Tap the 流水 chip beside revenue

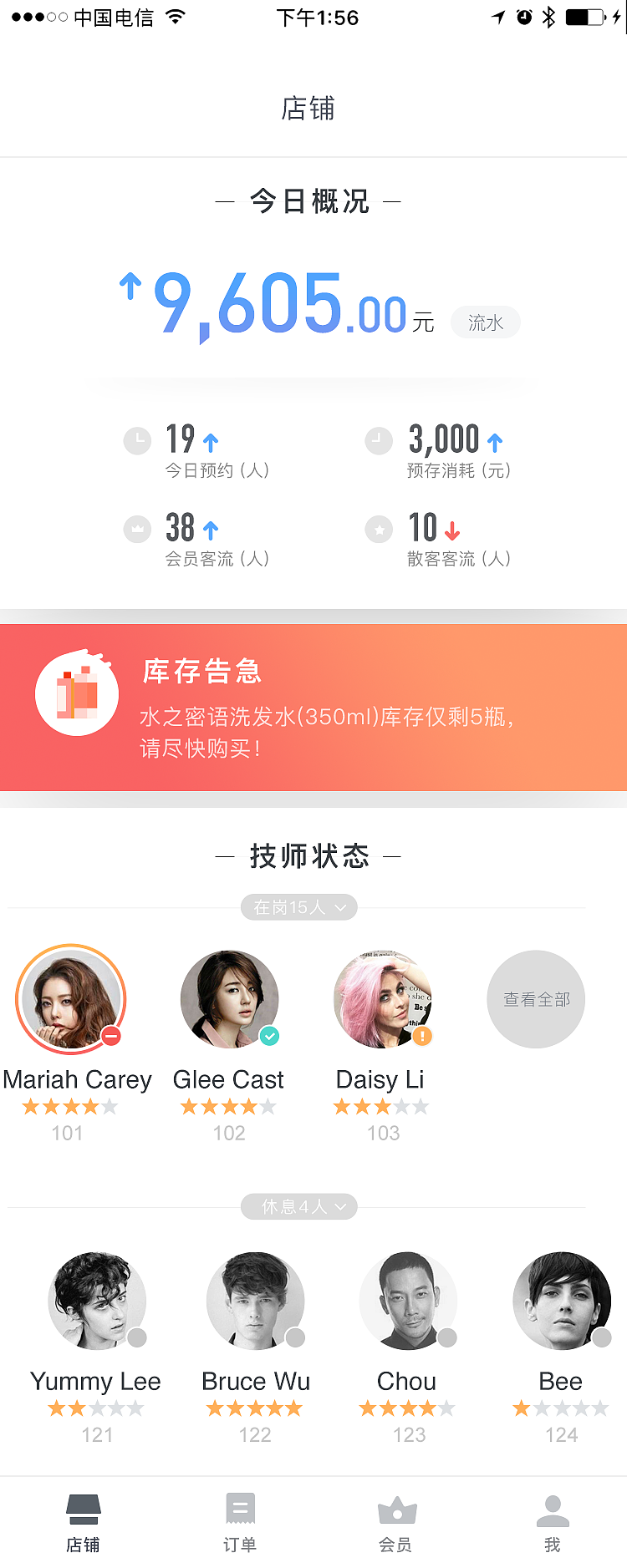coord(485,322)
